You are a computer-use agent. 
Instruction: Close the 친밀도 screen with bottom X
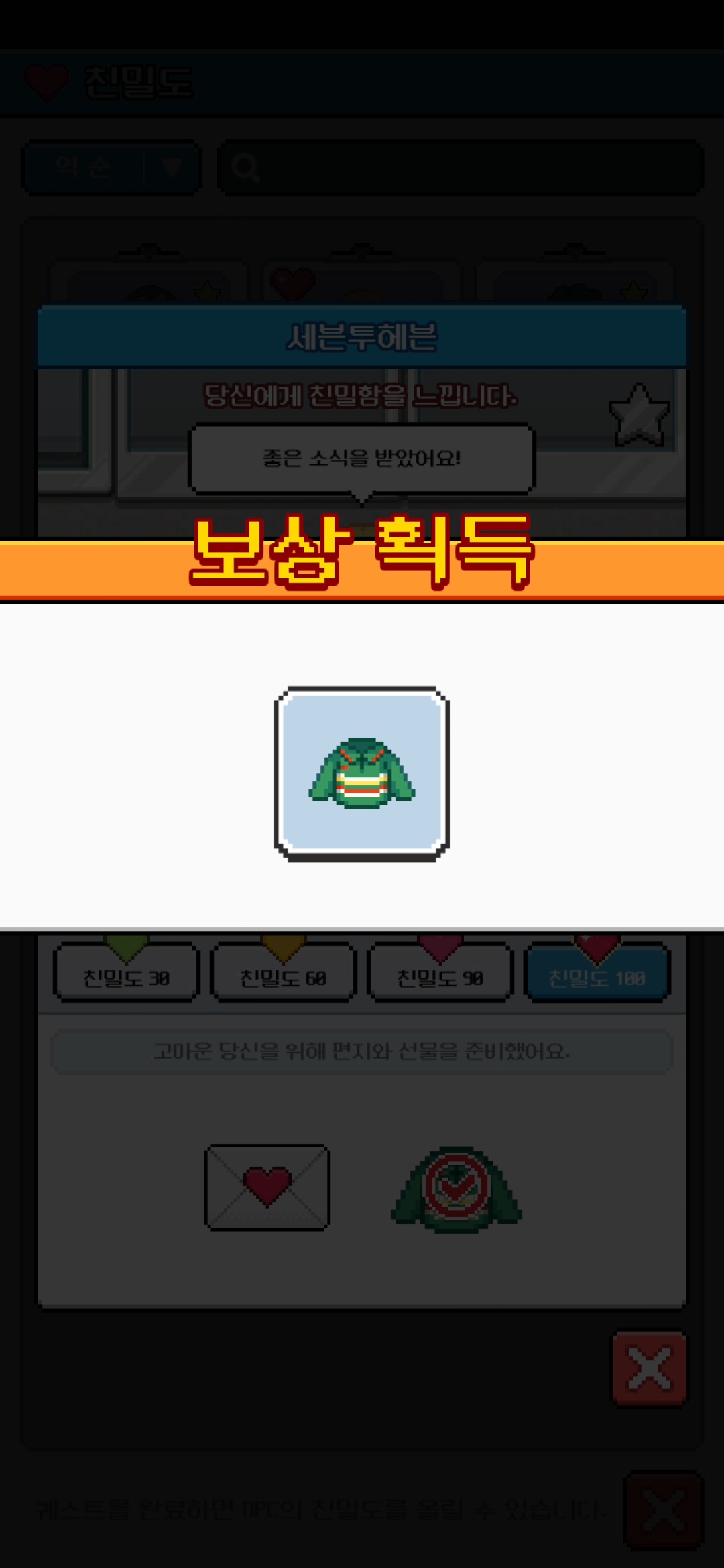(662, 1510)
